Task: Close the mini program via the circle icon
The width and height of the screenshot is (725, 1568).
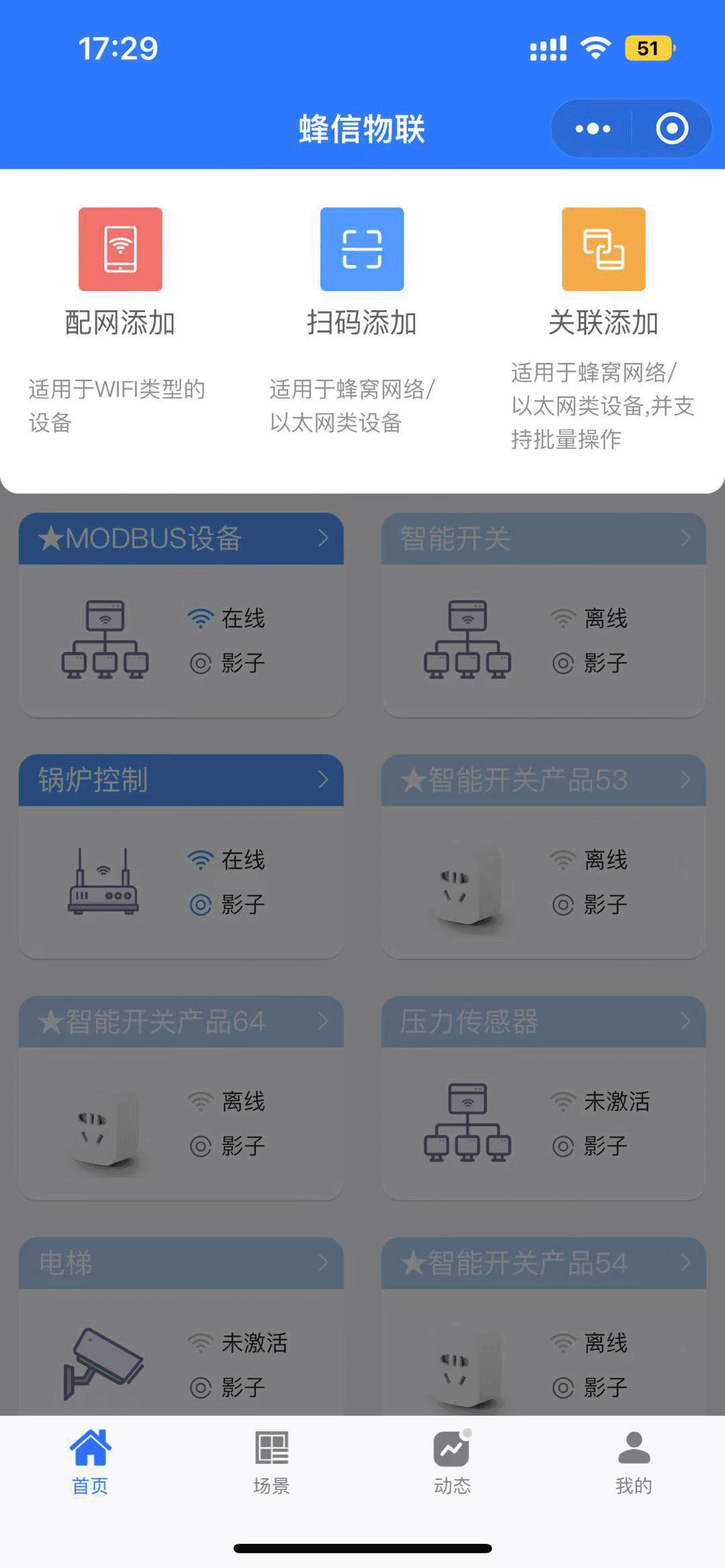Action: (x=672, y=128)
